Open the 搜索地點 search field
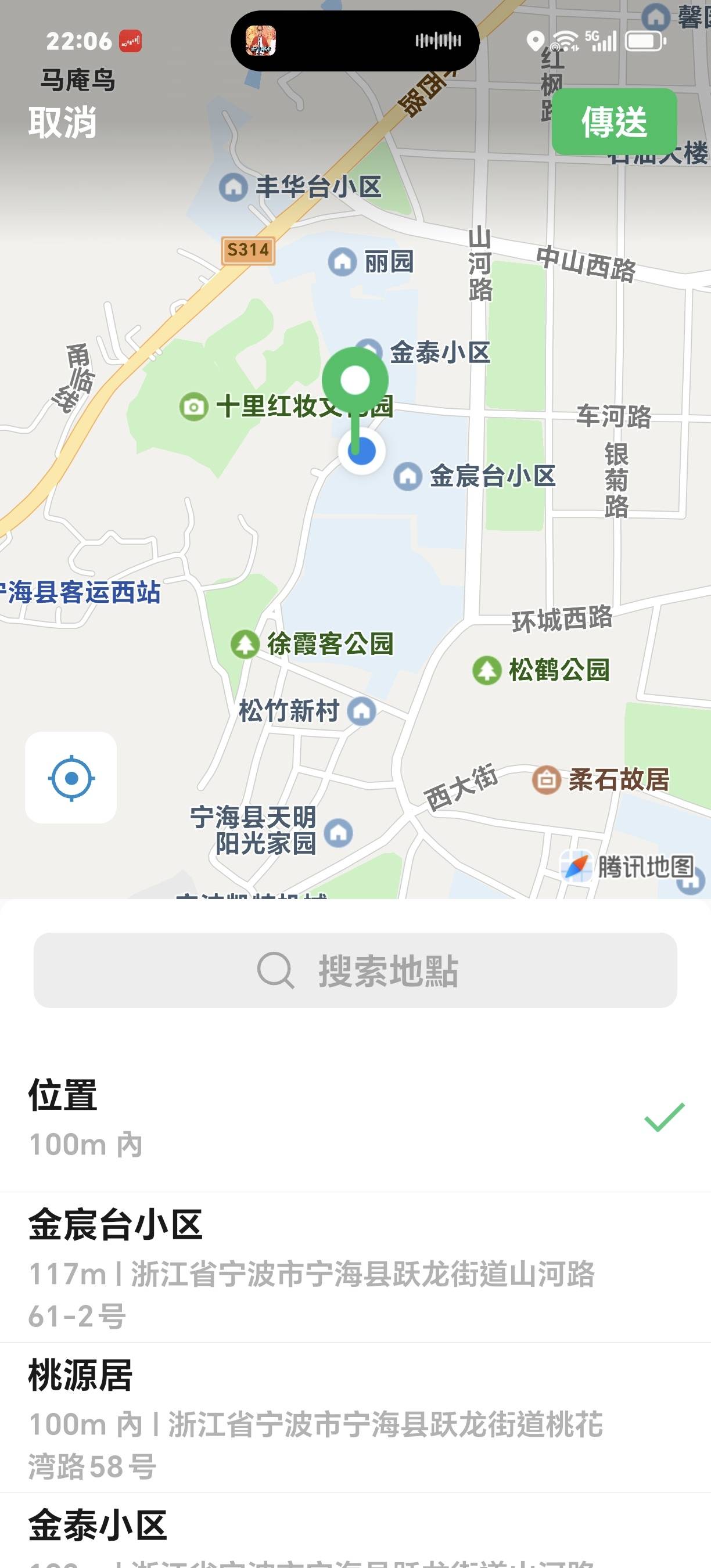711x1568 pixels. pos(355,970)
